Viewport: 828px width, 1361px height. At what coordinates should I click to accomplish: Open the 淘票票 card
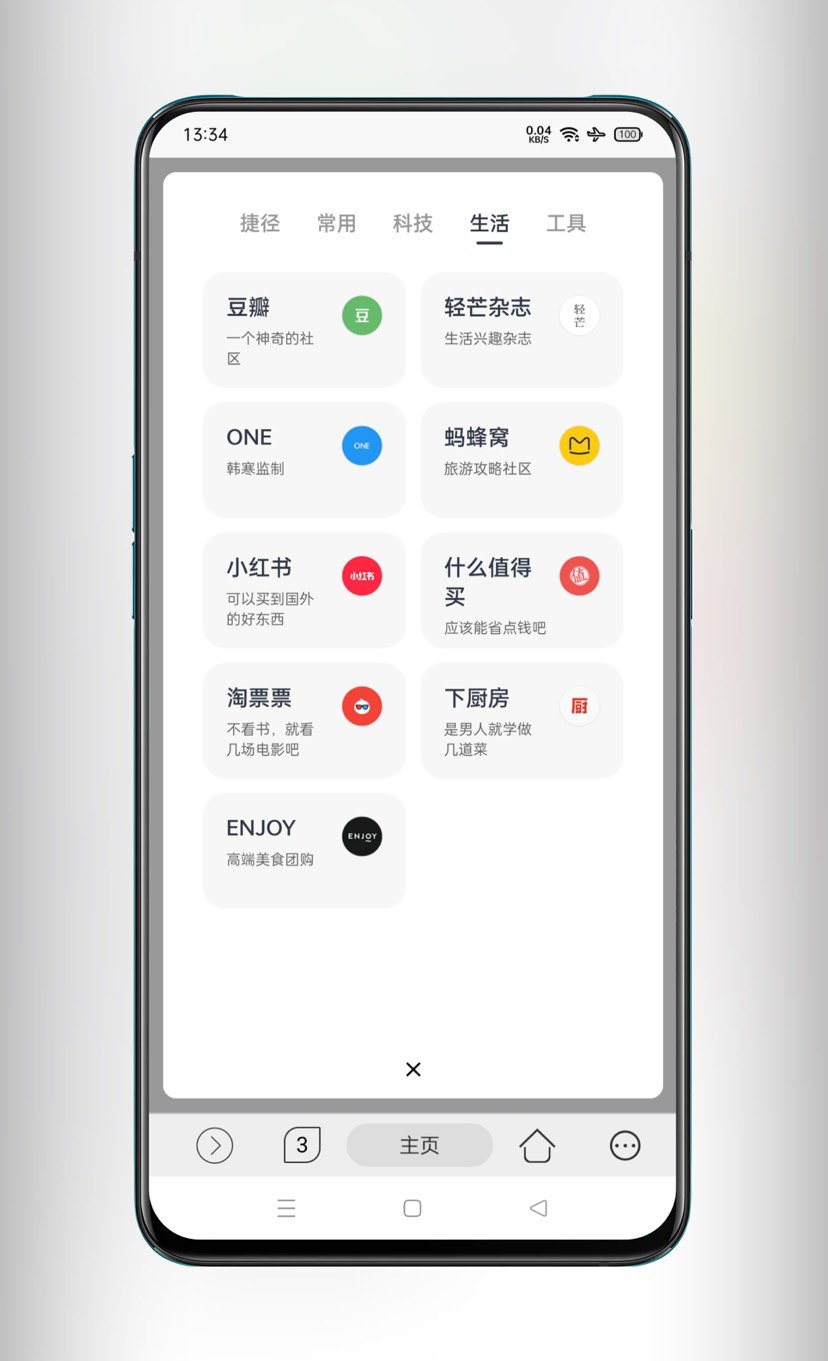[x=304, y=720]
